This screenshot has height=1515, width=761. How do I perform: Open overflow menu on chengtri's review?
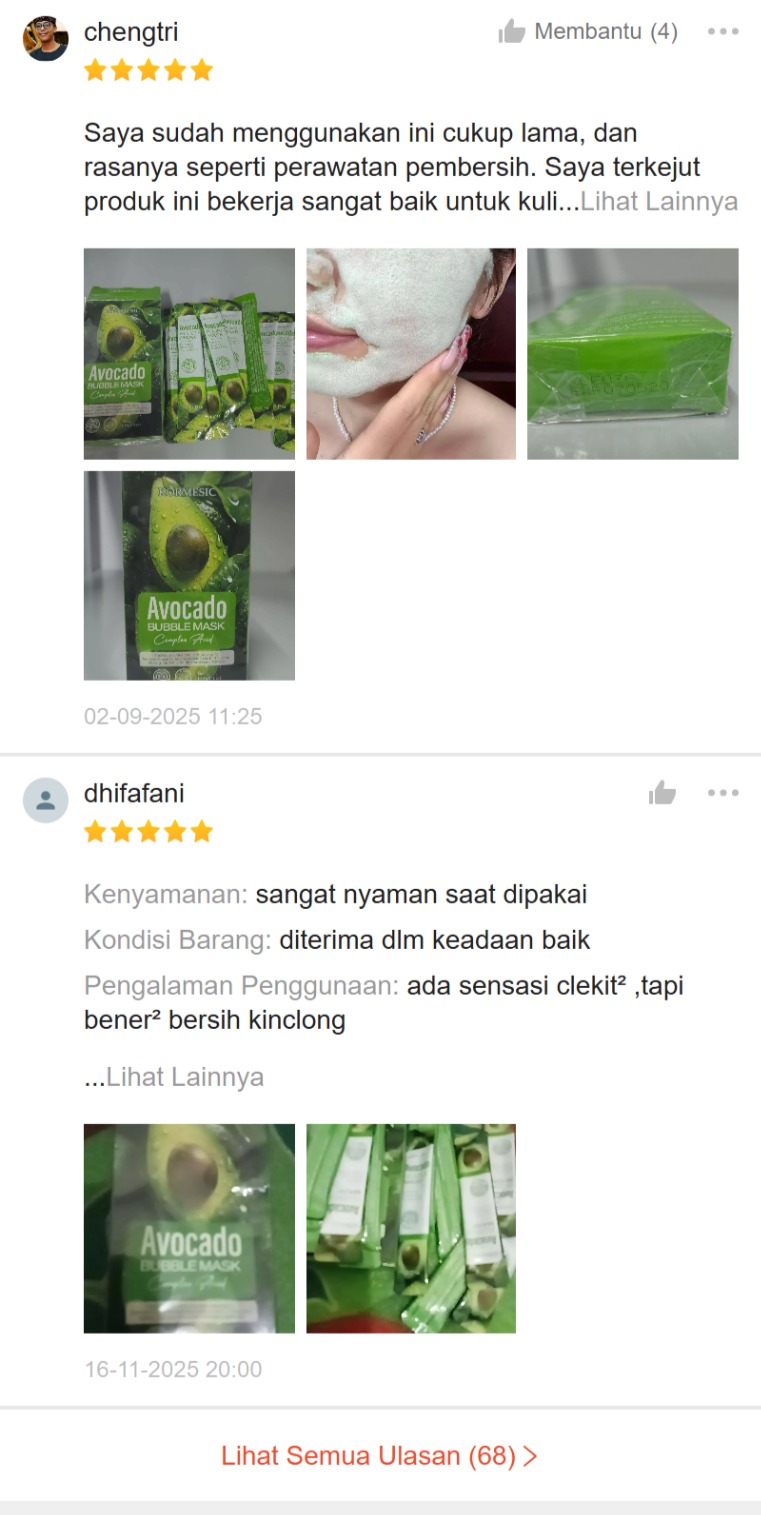[x=723, y=32]
